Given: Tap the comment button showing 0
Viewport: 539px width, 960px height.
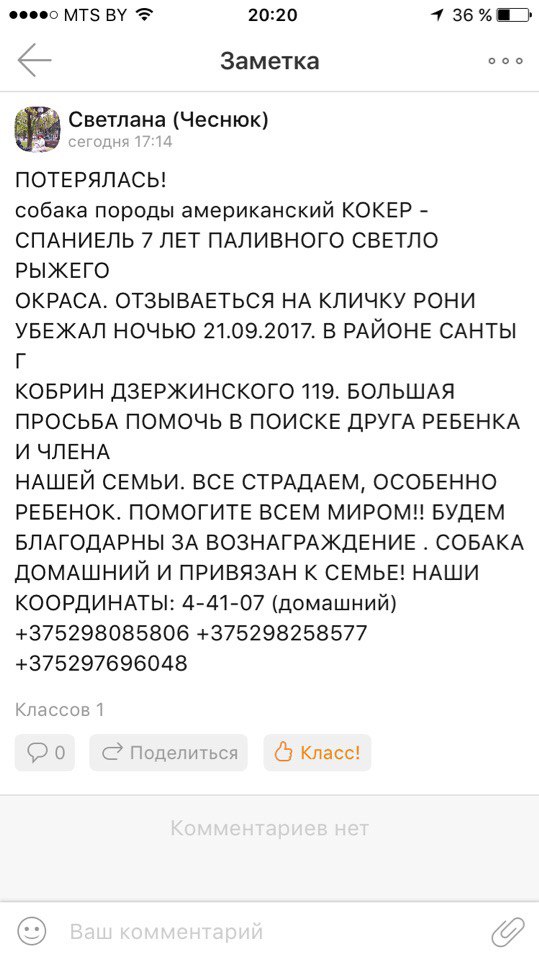Looking at the screenshot, I should 45,752.
